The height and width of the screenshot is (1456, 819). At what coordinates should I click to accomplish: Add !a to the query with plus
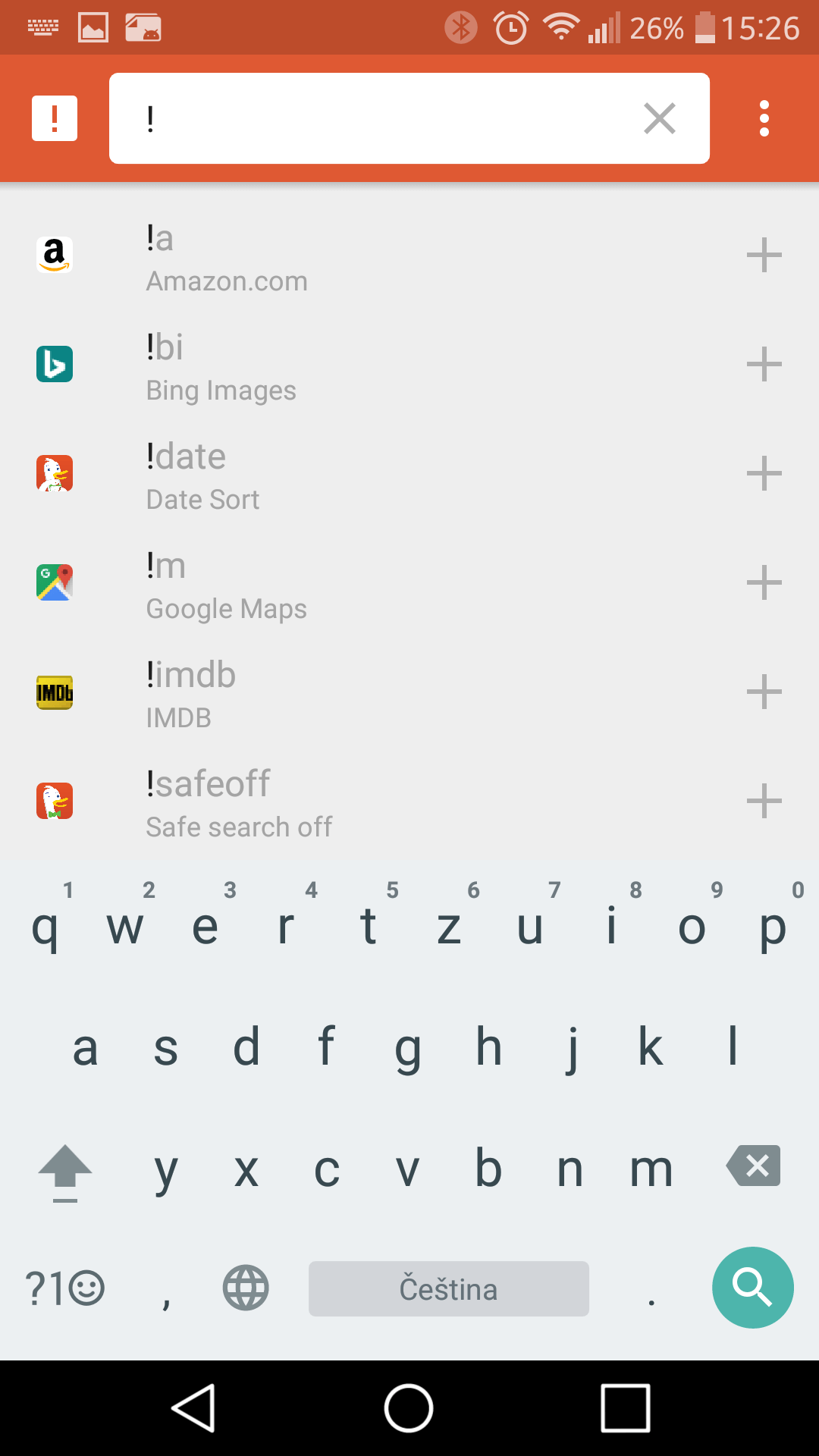click(764, 255)
